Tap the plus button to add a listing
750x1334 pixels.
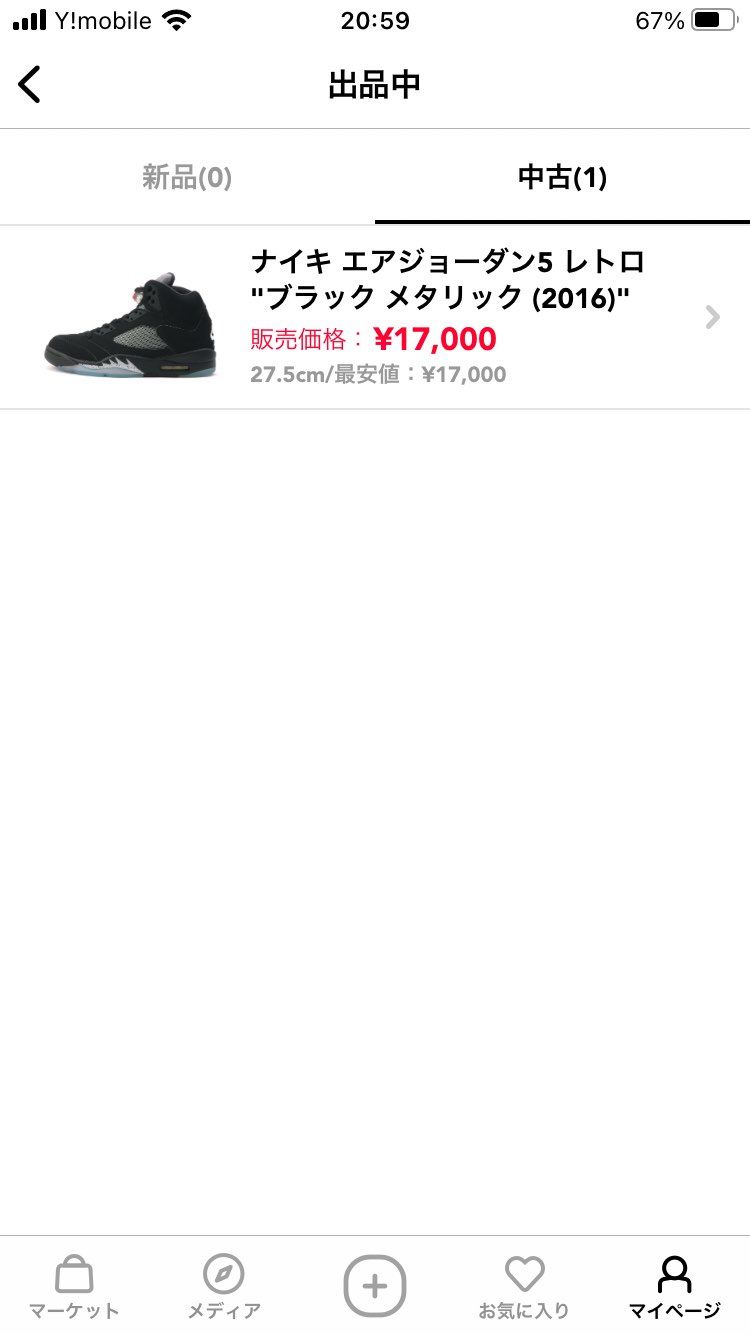tap(375, 1285)
